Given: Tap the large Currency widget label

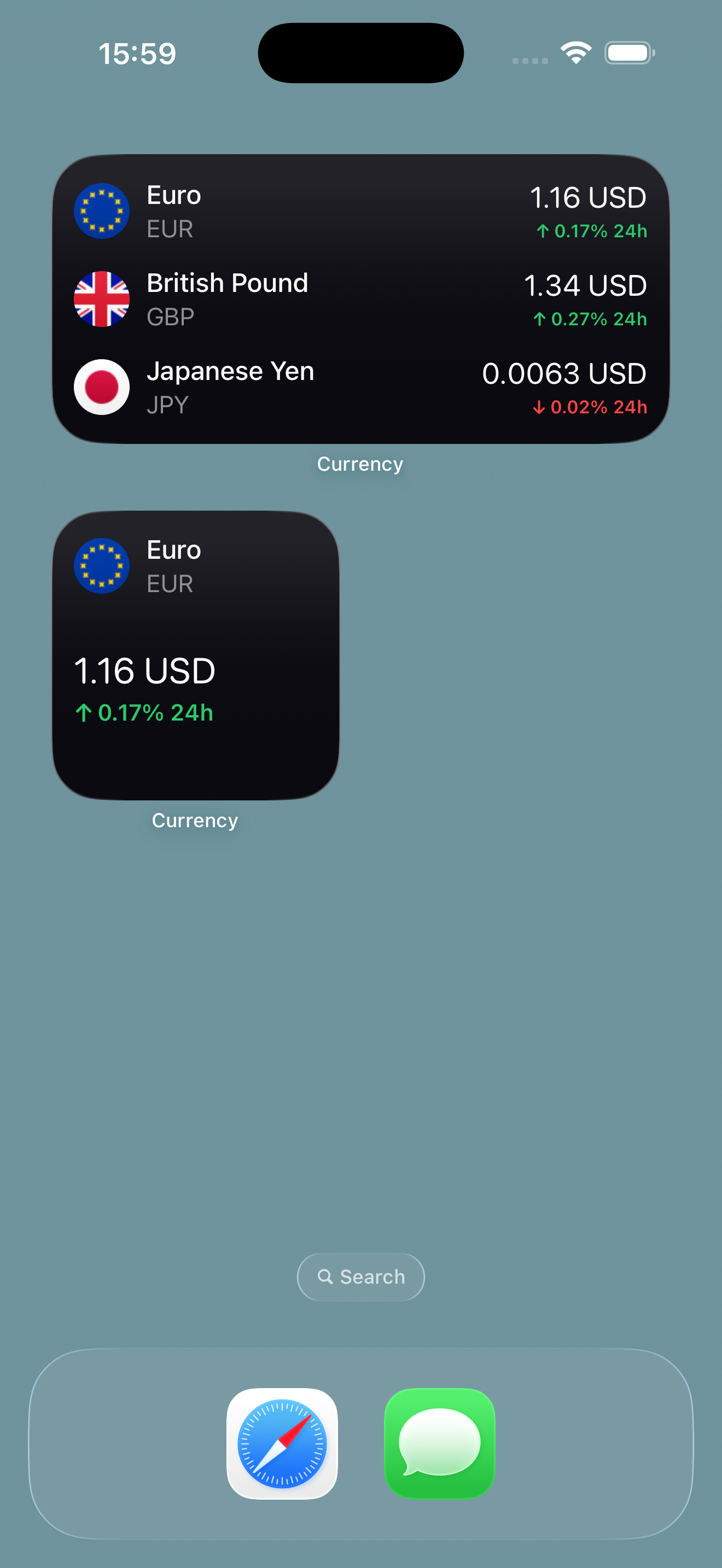Looking at the screenshot, I should coord(360,463).
